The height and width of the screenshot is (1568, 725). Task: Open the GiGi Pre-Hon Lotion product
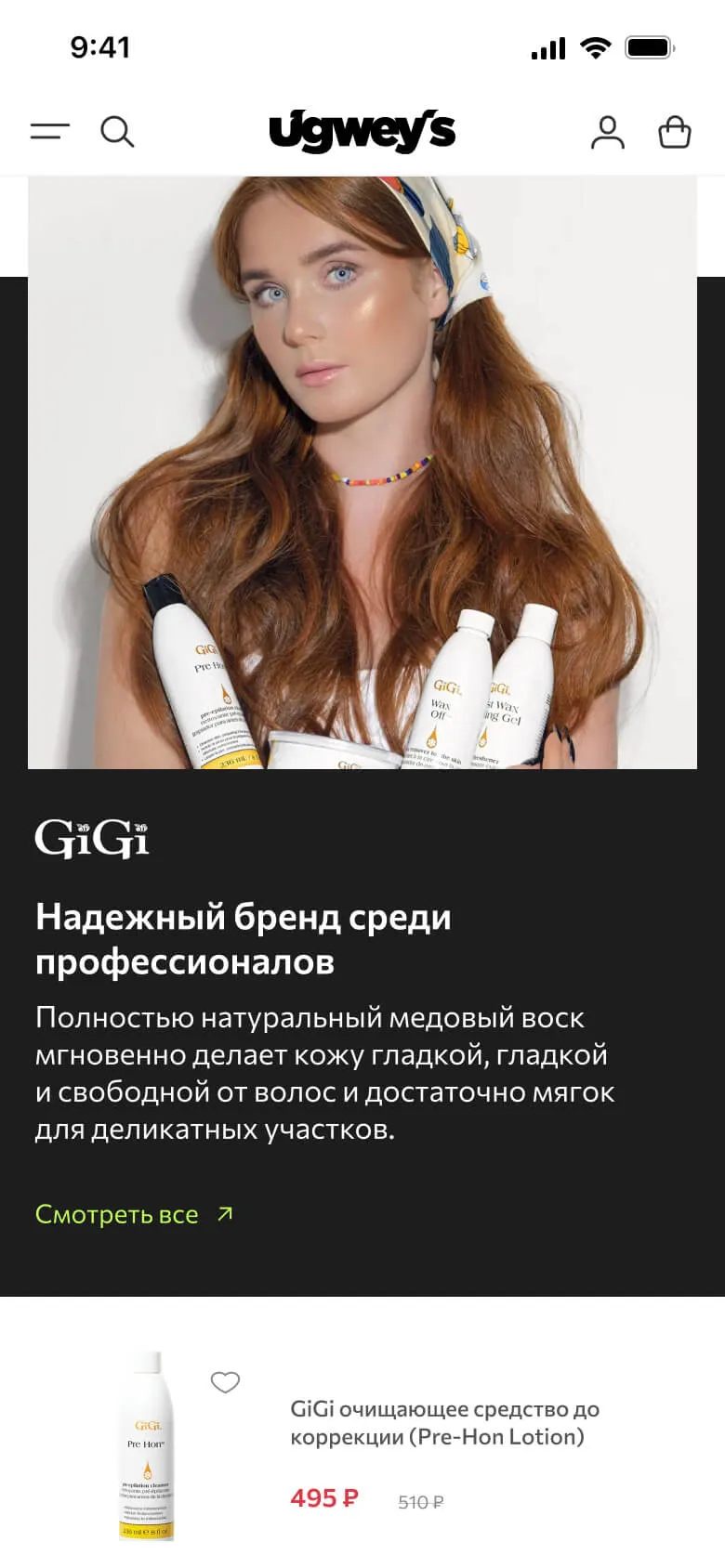444,1423
